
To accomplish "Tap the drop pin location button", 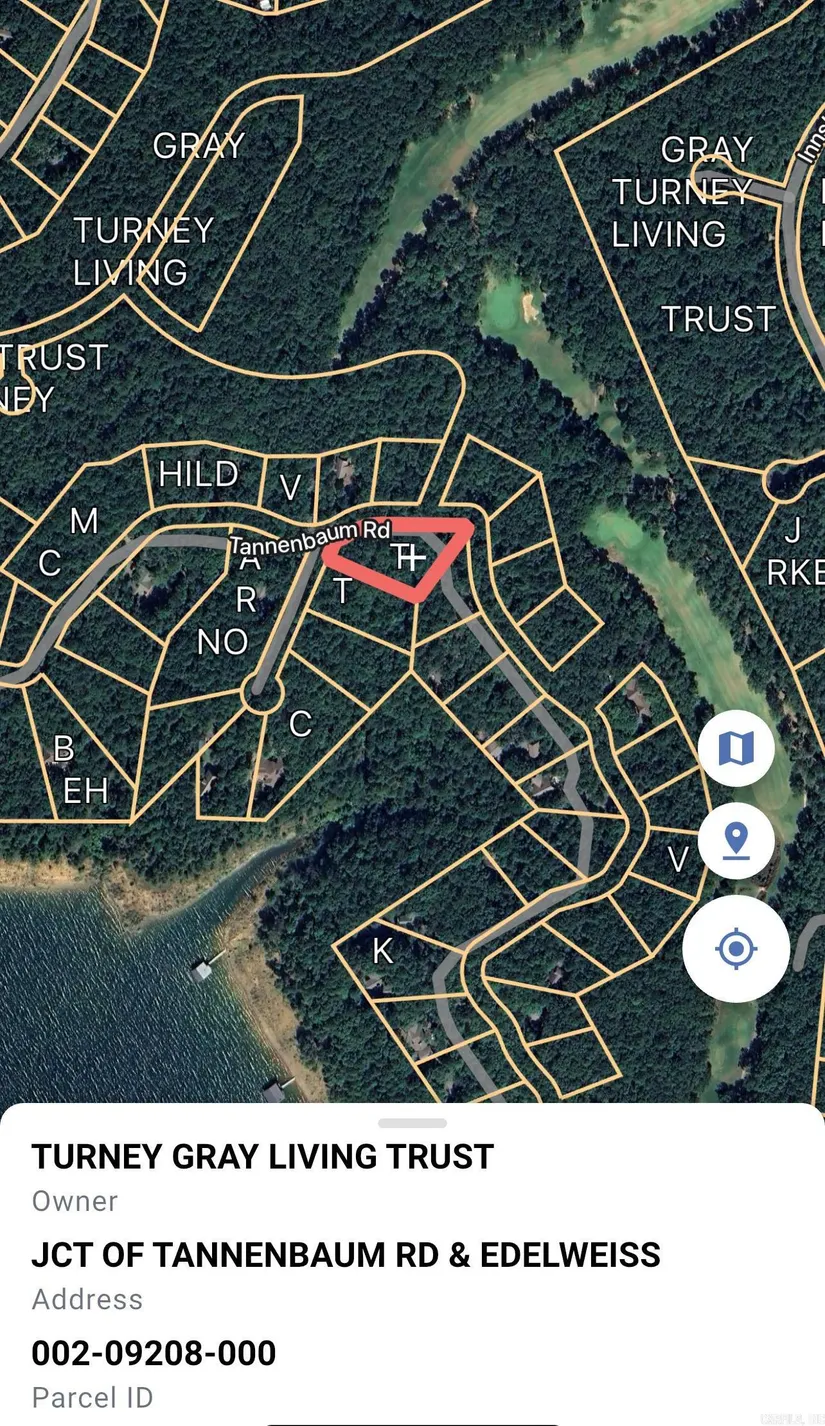I will tap(736, 840).
